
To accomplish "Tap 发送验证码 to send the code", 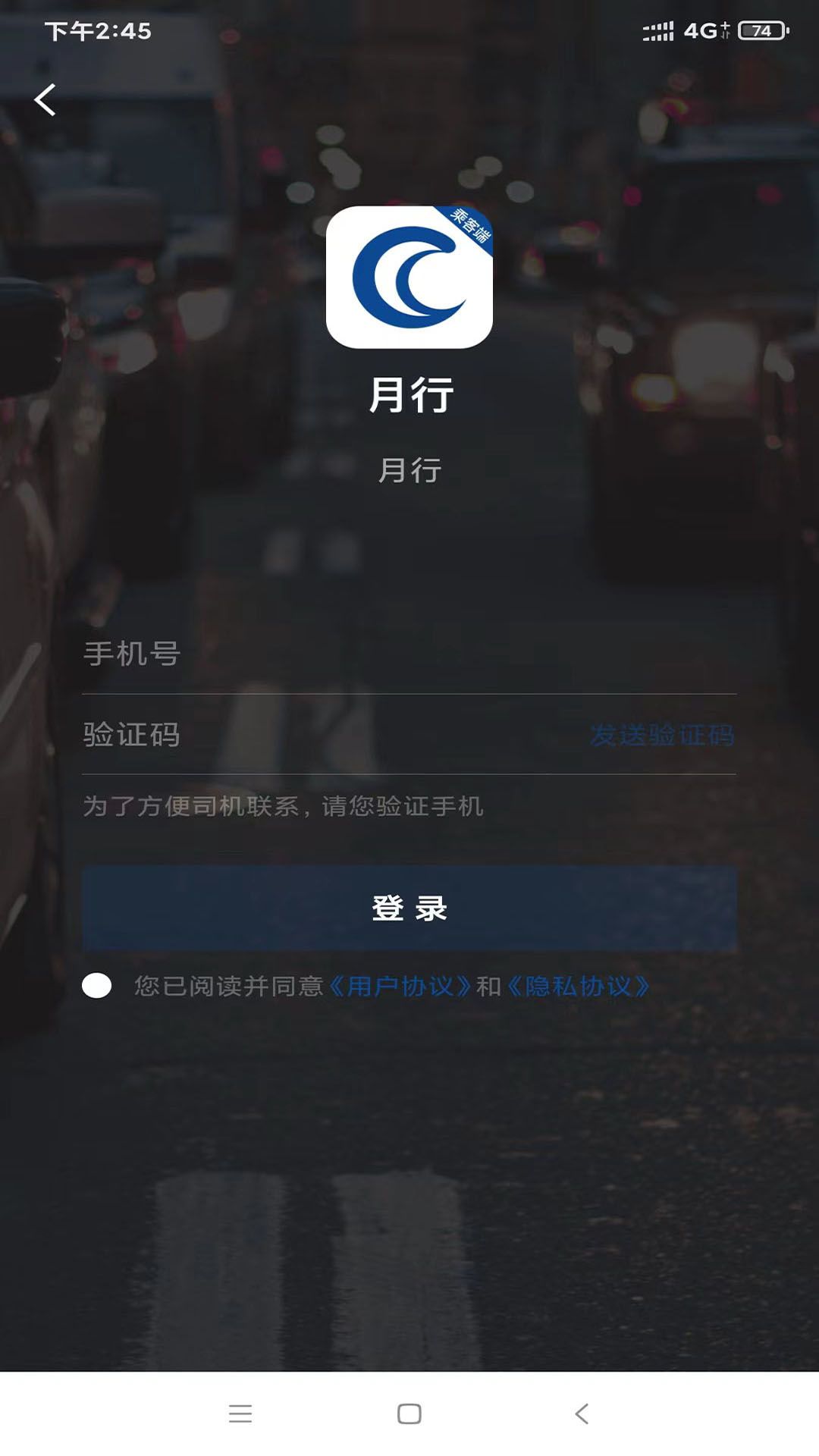I will pos(662,735).
